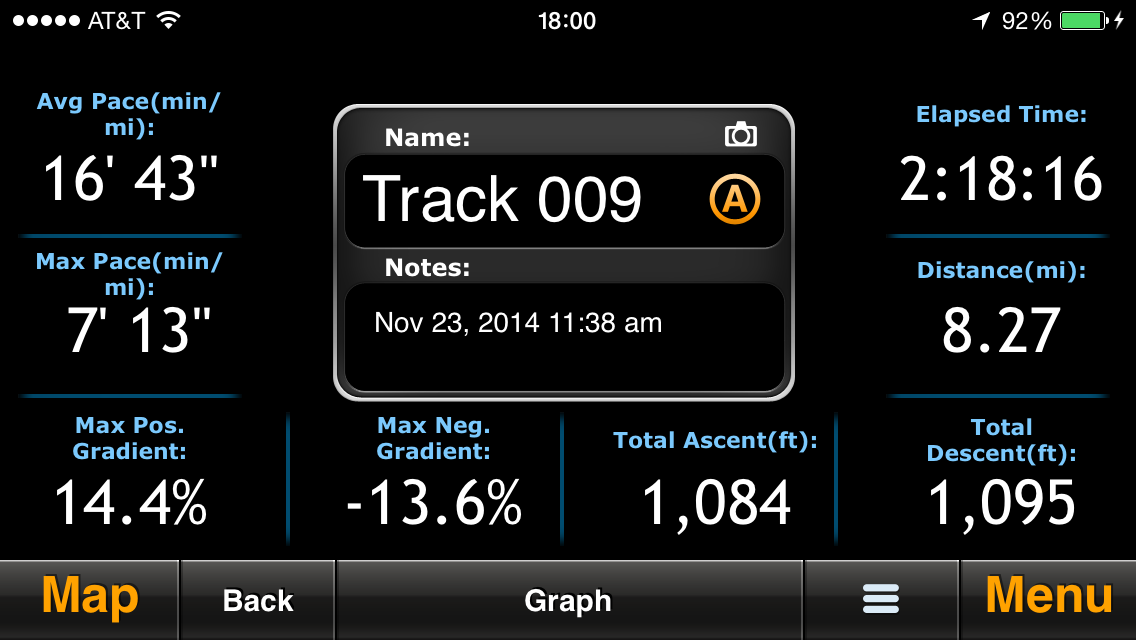
Task: Show the track Graph
Action: pyautogui.click(x=568, y=600)
